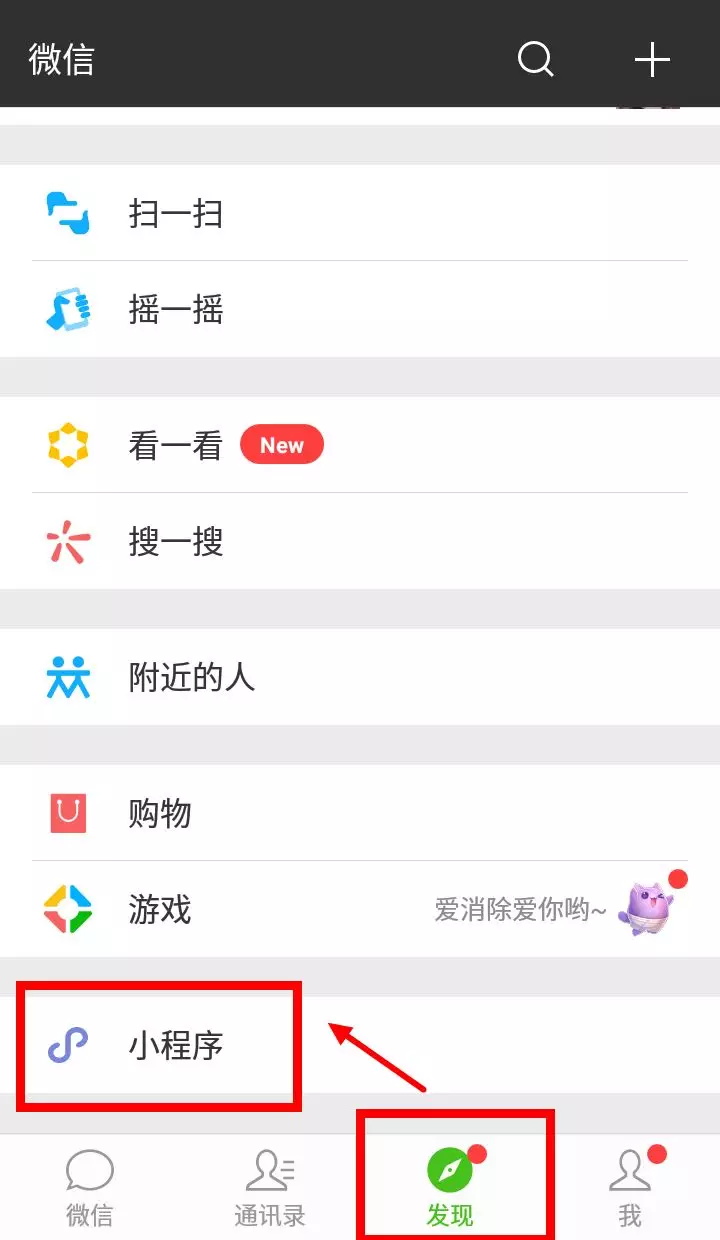Switch to the 微信 chats tab

click(x=90, y=1188)
